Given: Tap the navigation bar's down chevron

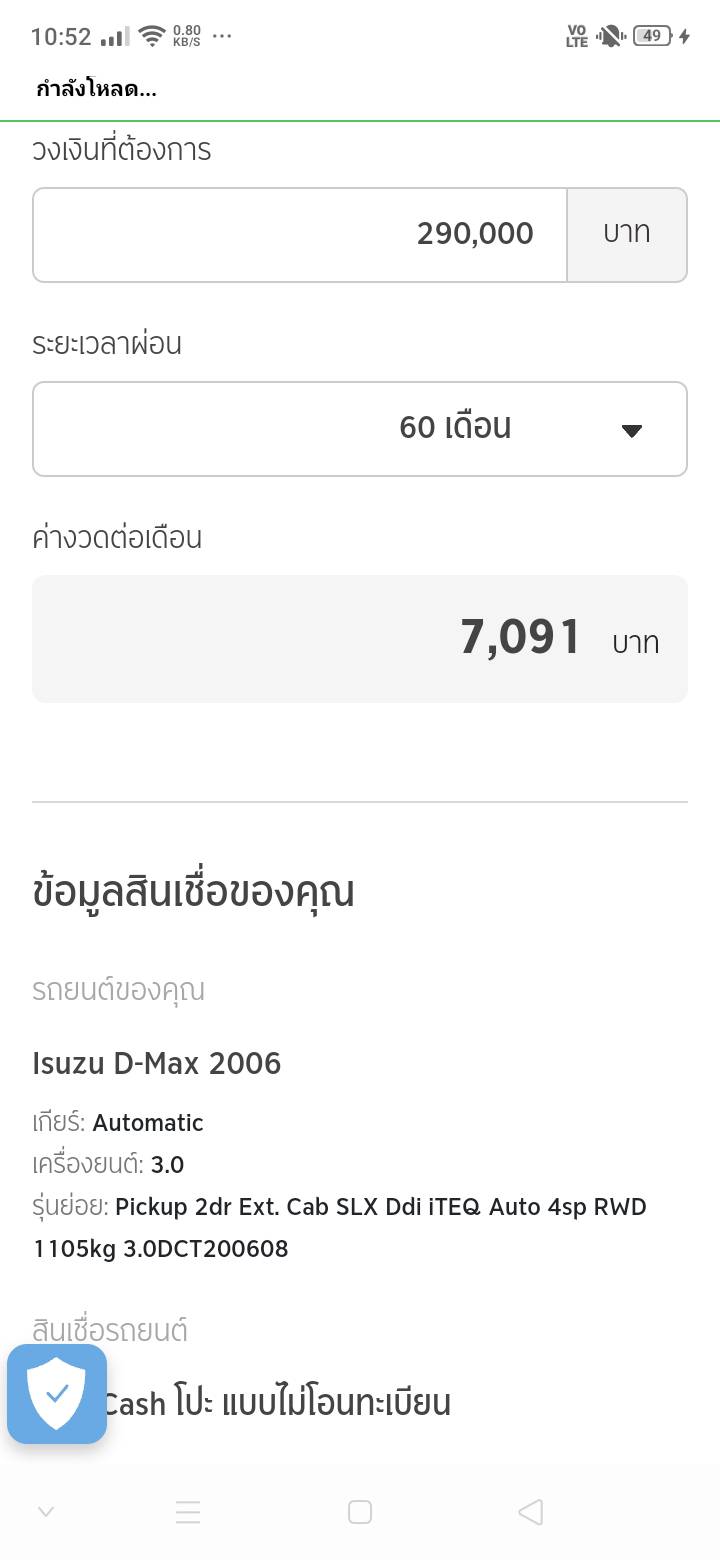Looking at the screenshot, I should coord(45,1512).
